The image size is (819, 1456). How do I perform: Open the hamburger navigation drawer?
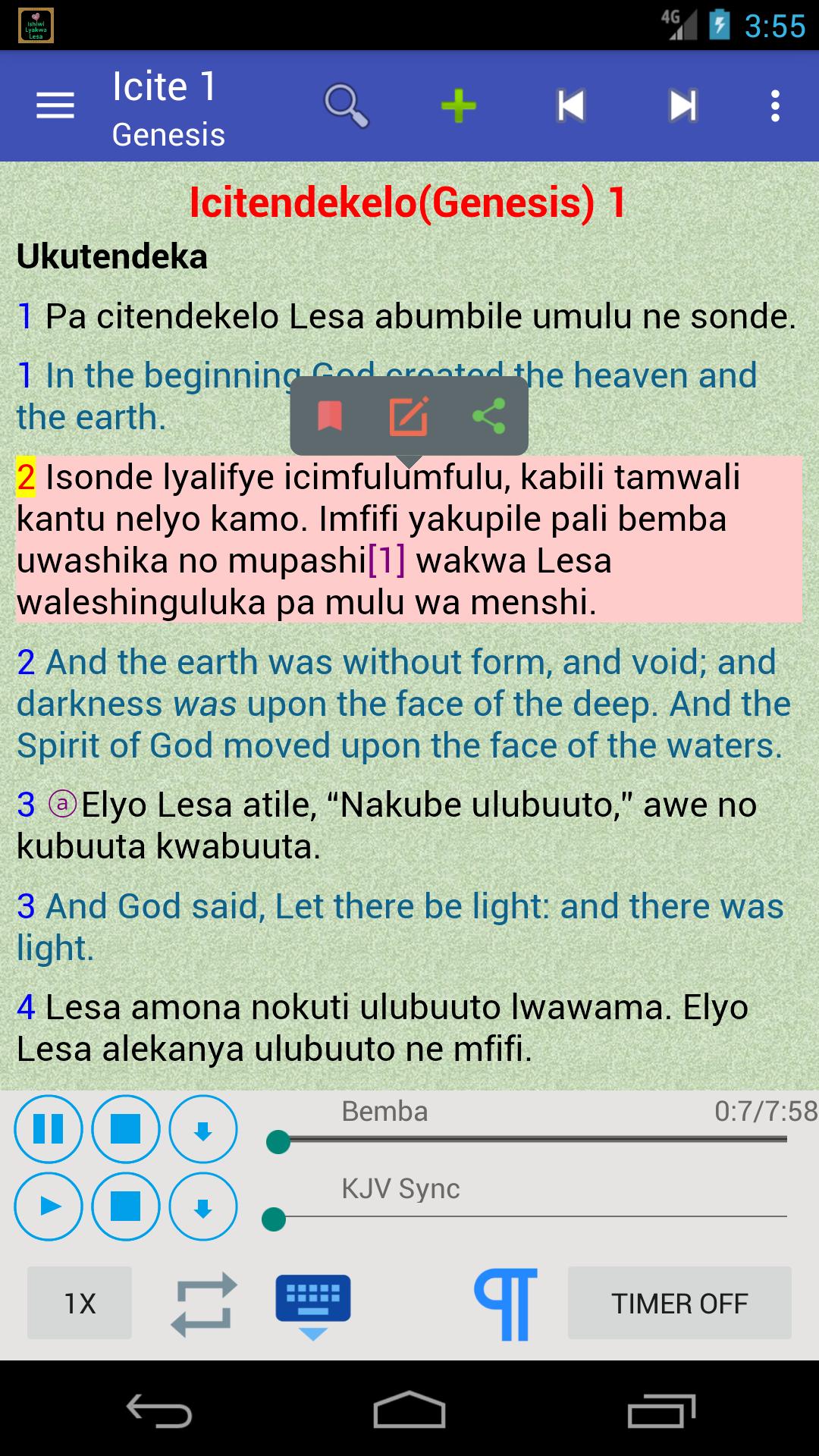55,105
